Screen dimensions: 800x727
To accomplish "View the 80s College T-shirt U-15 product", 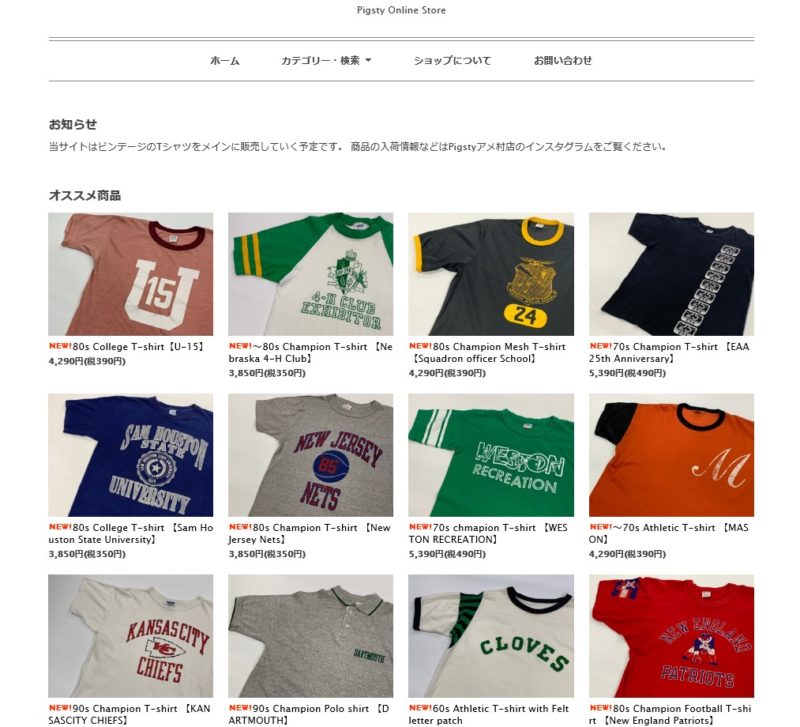I will click(130, 273).
